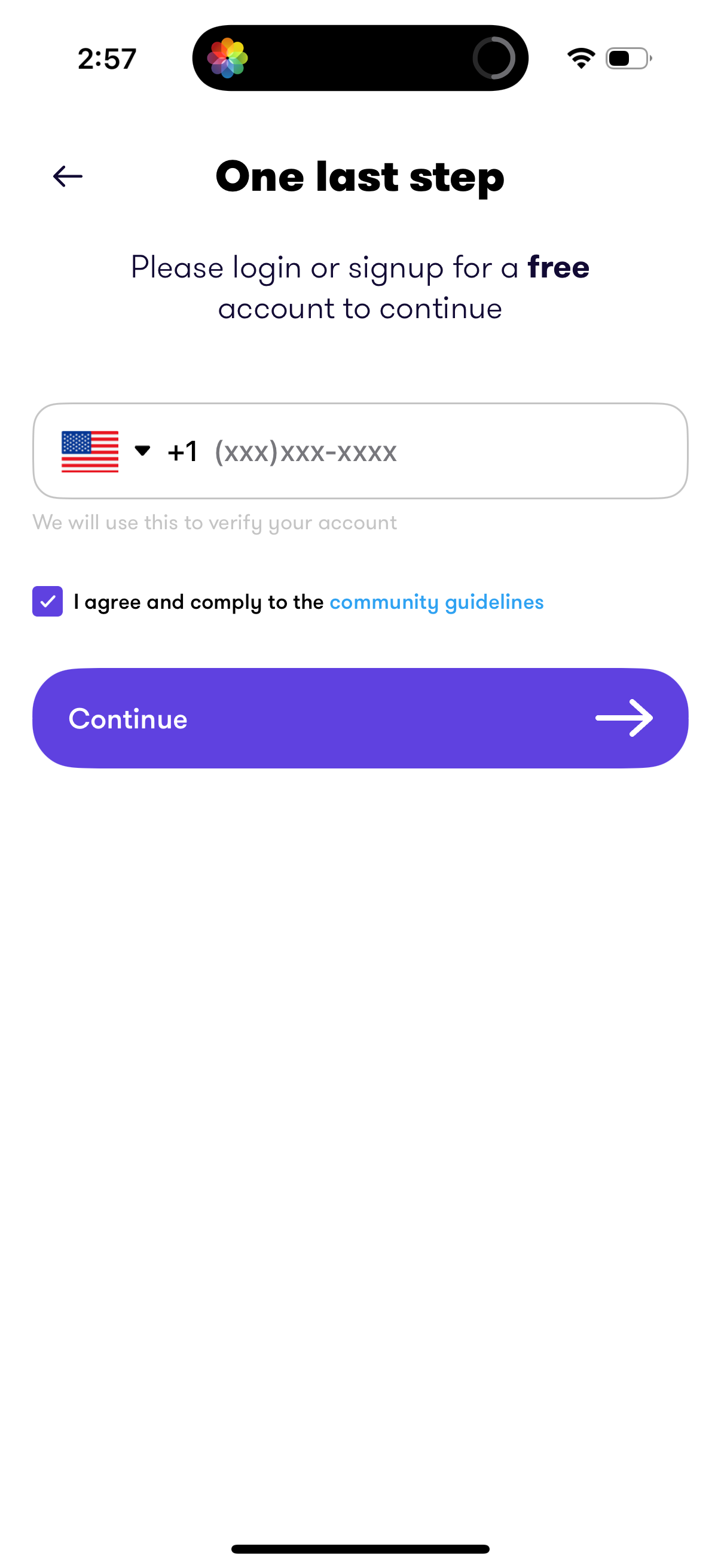
Task: Tap the right arrow inside the Continue button
Action: click(x=624, y=718)
